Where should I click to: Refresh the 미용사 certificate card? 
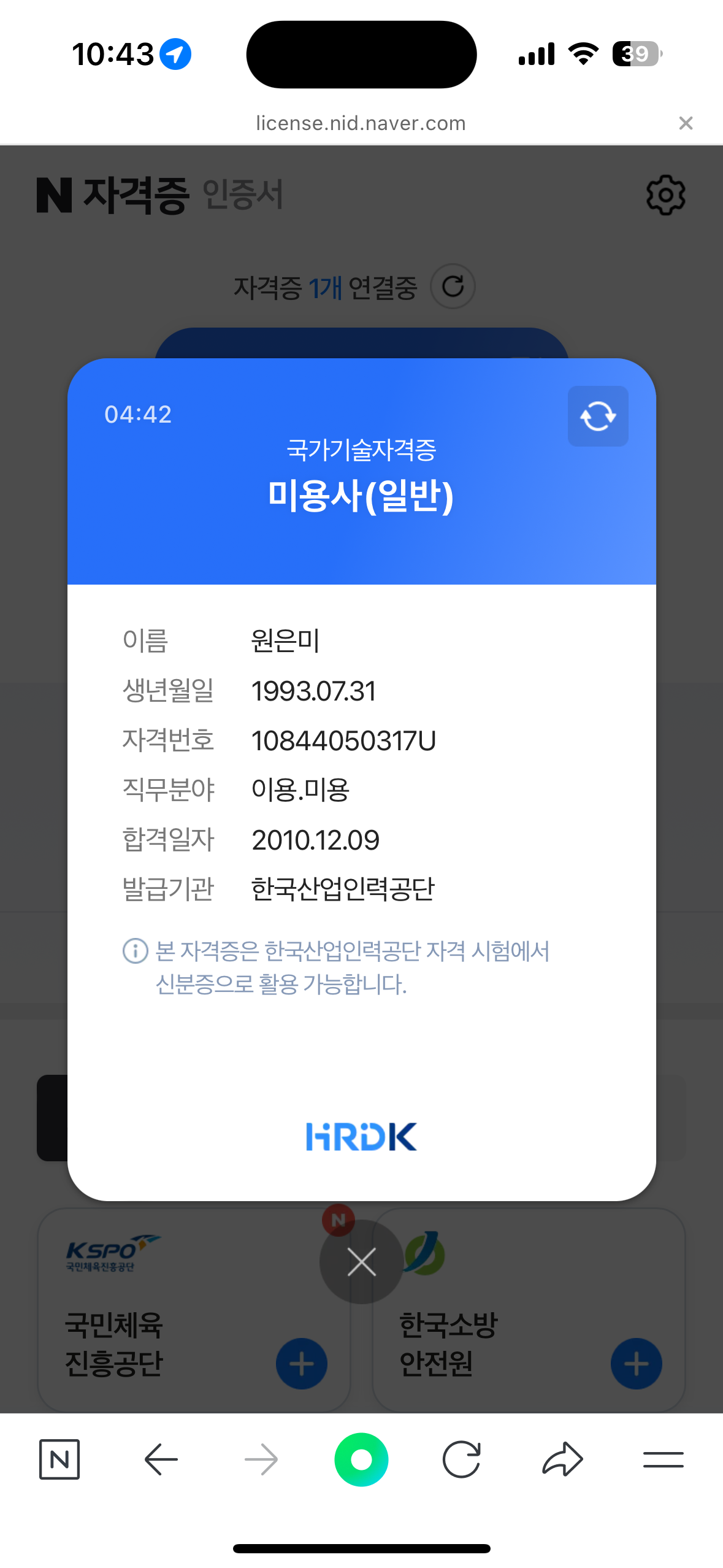point(598,416)
